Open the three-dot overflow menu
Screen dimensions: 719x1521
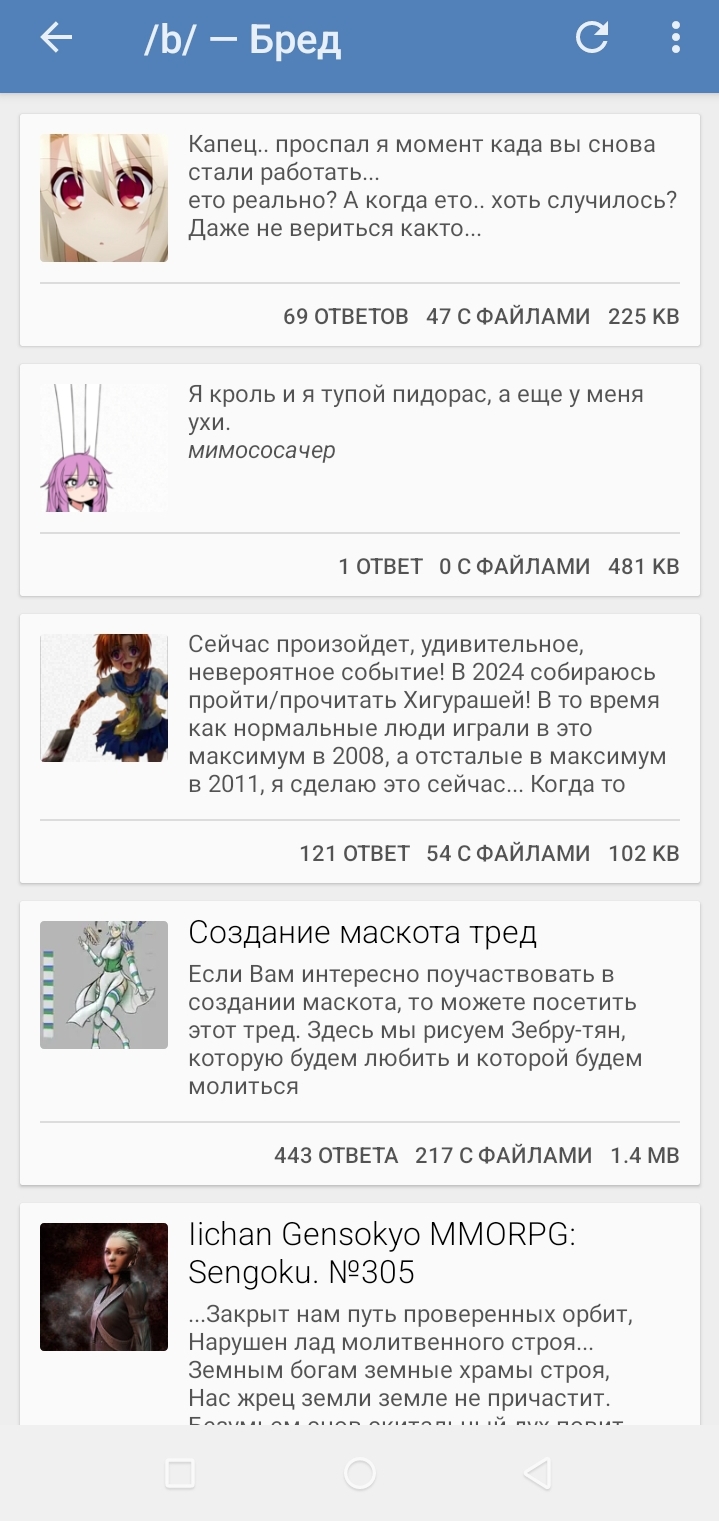click(676, 38)
